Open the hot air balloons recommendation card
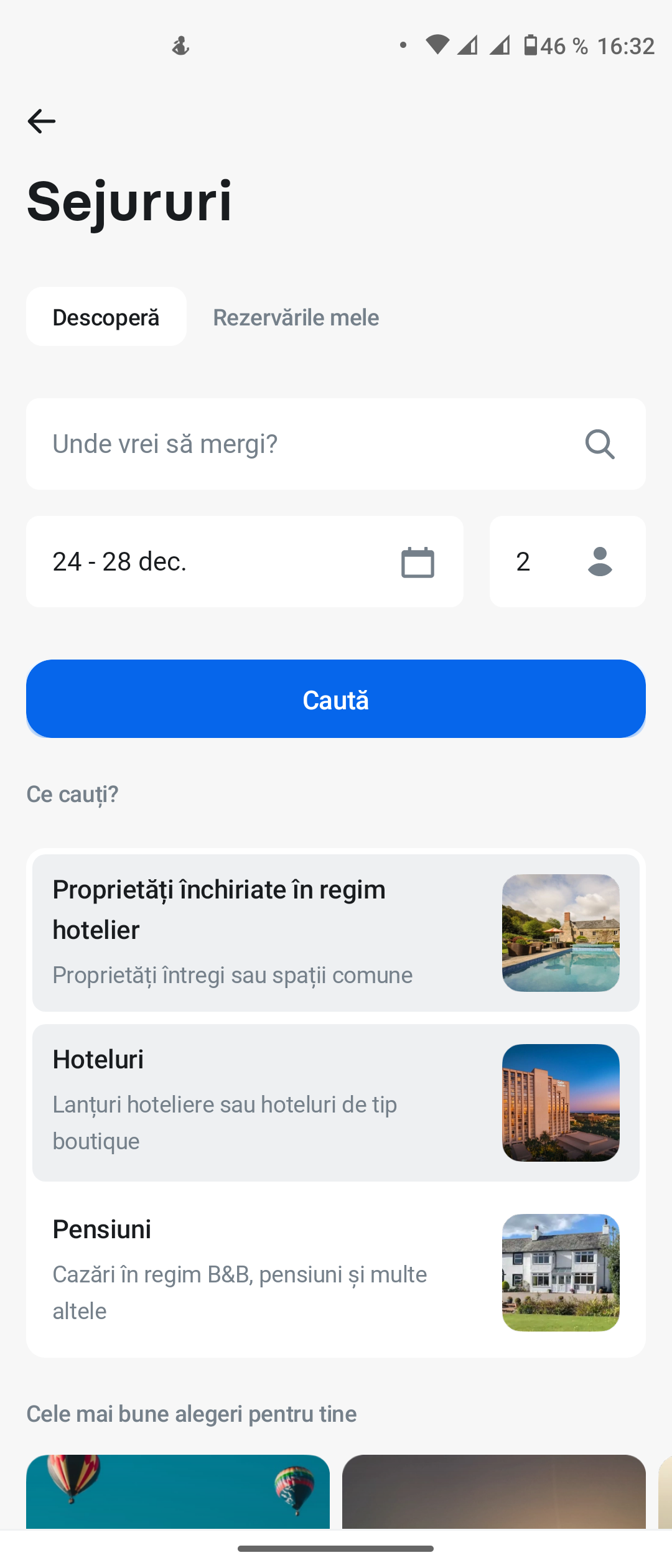This screenshot has height=1568, width=672. pos(178,1491)
